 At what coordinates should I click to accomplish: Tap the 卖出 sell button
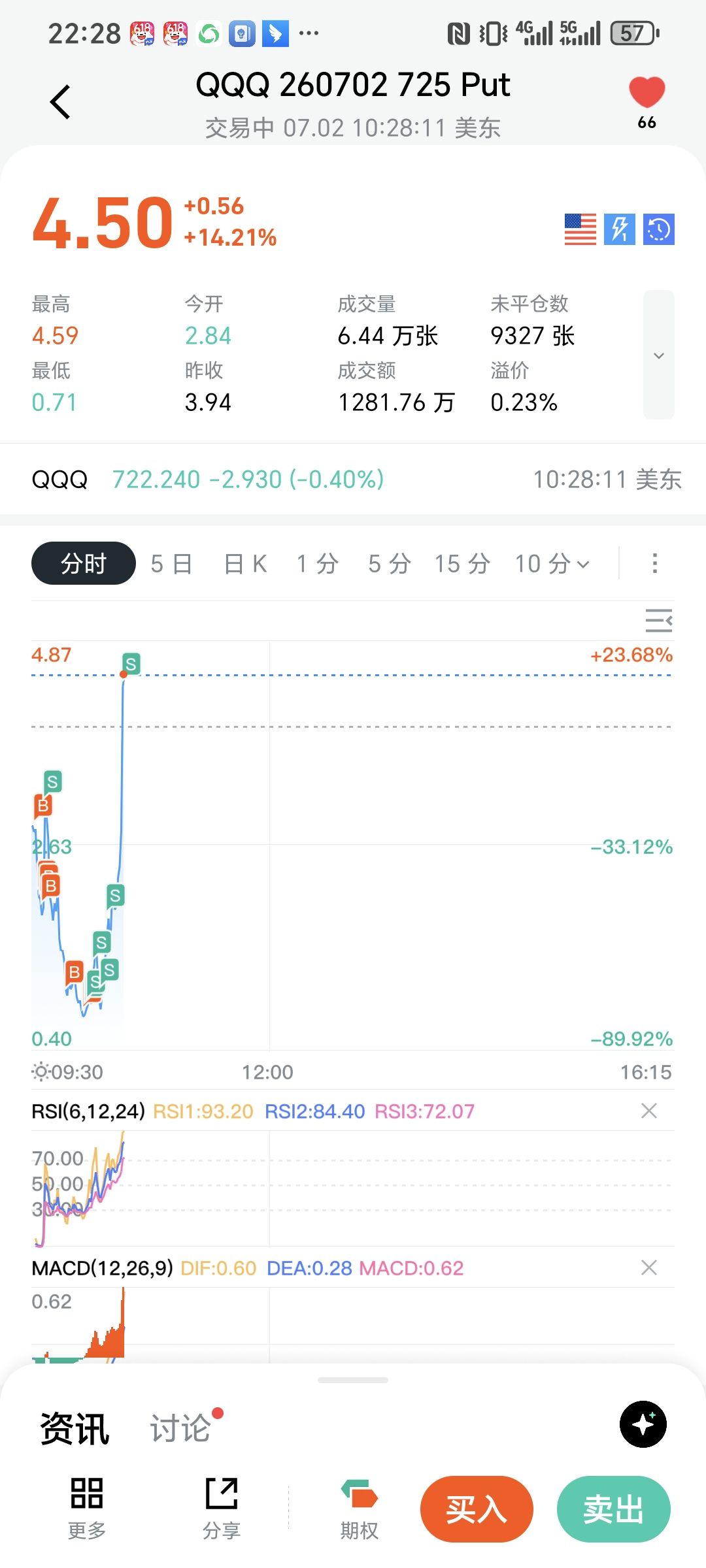click(614, 1509)
